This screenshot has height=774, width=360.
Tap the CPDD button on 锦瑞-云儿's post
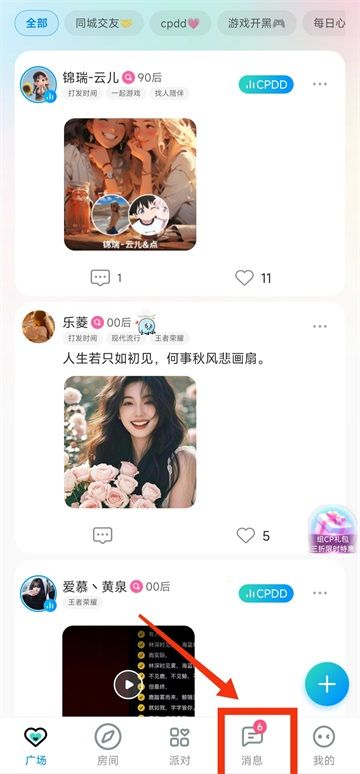pyautogui.click(x=266, y=84)
